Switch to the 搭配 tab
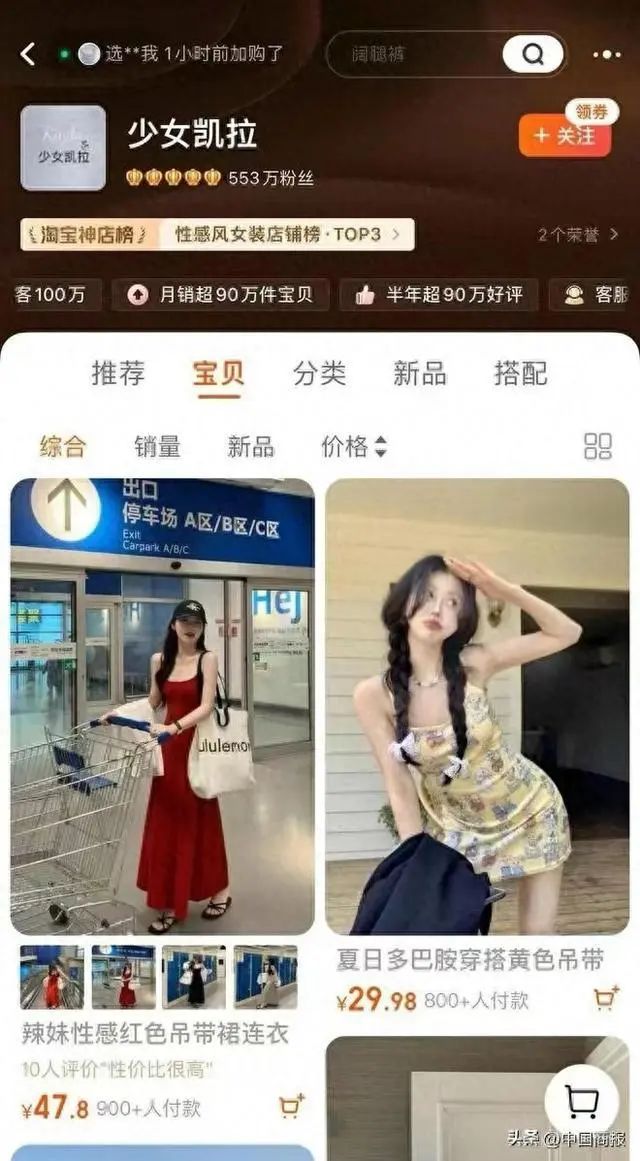This screenshot has width=640, height=1161. [x=520, y=373]
